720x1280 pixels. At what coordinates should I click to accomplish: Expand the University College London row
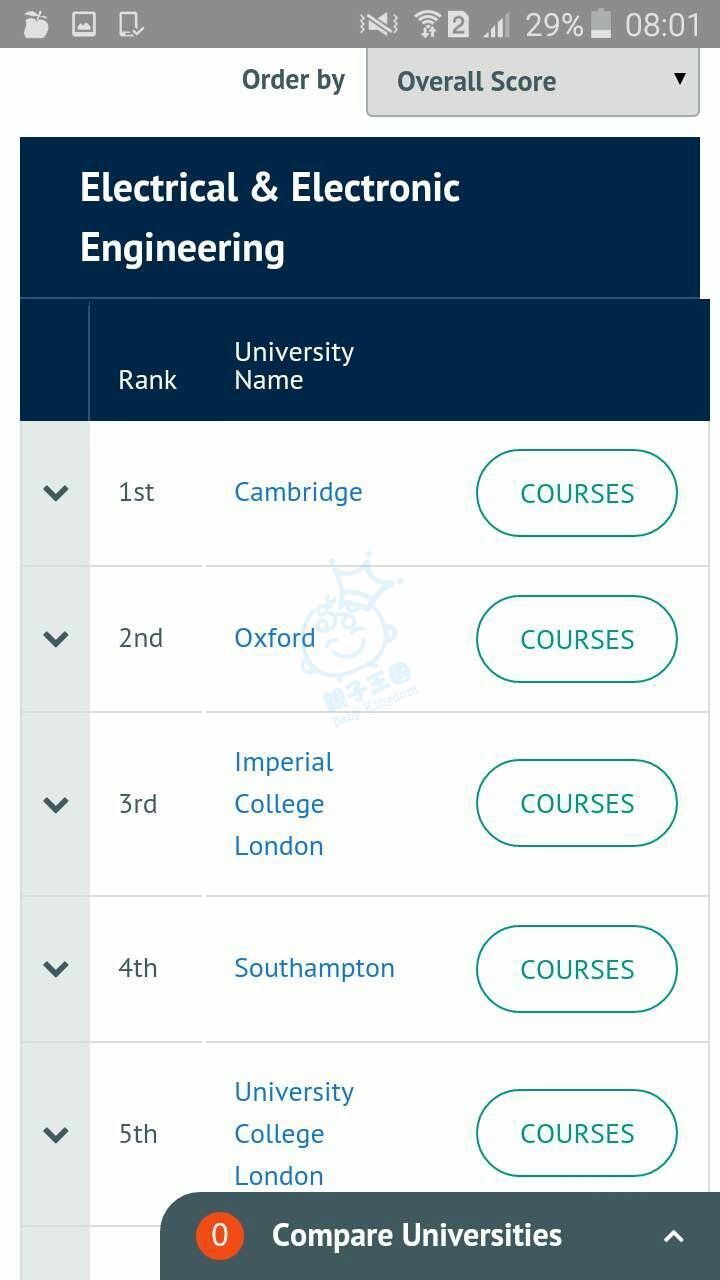(x=56, y=1134)
